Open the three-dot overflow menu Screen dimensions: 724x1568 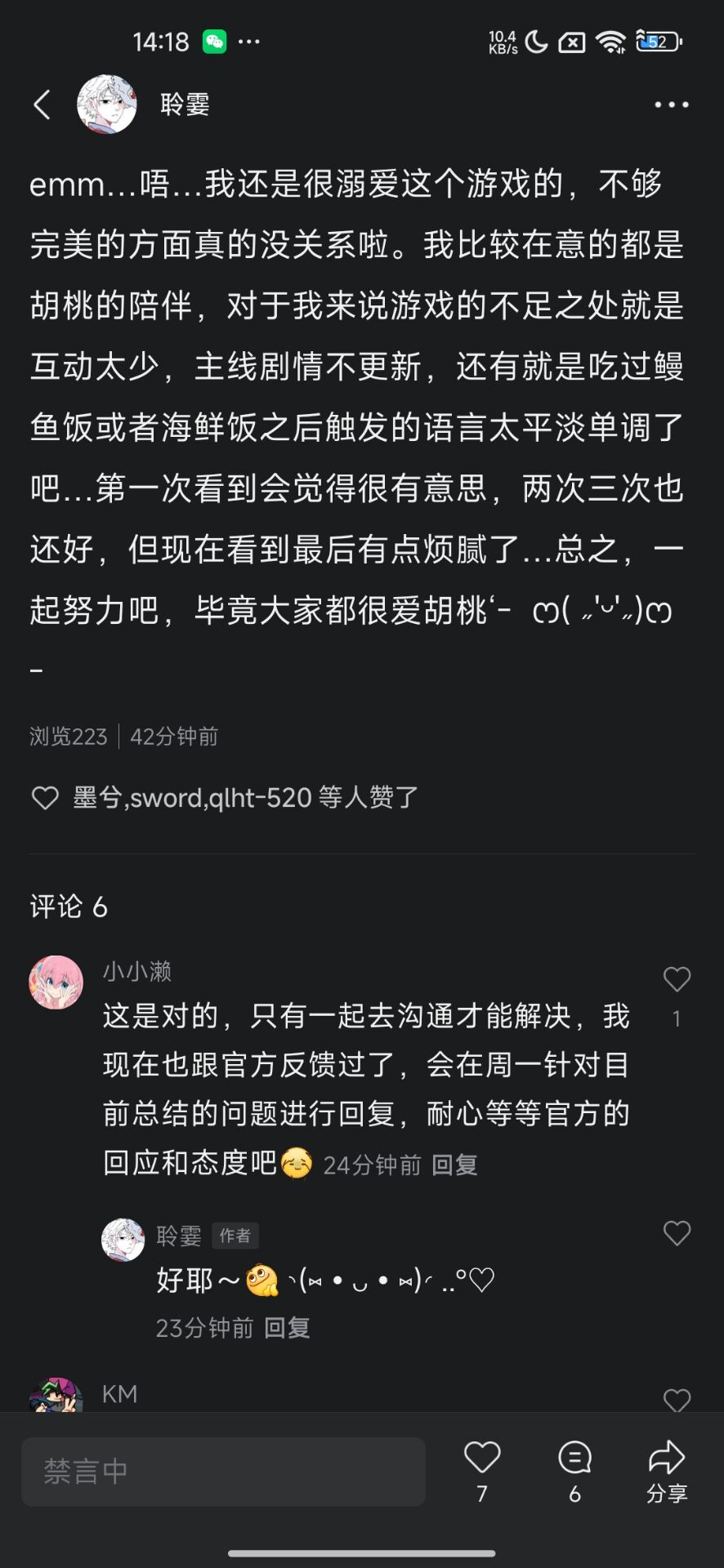pyautogui.click(x=671, y=105)
